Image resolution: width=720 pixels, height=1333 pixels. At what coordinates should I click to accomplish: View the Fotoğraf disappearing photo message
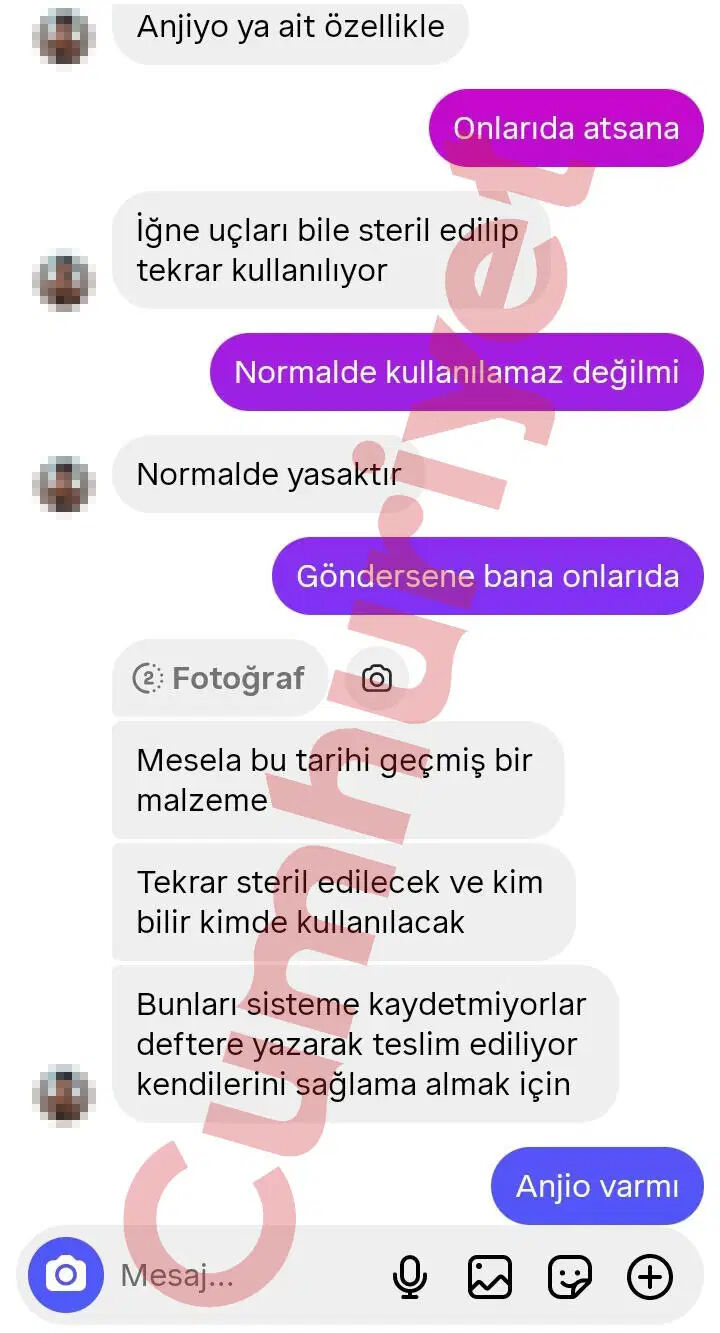coord(219,678)
